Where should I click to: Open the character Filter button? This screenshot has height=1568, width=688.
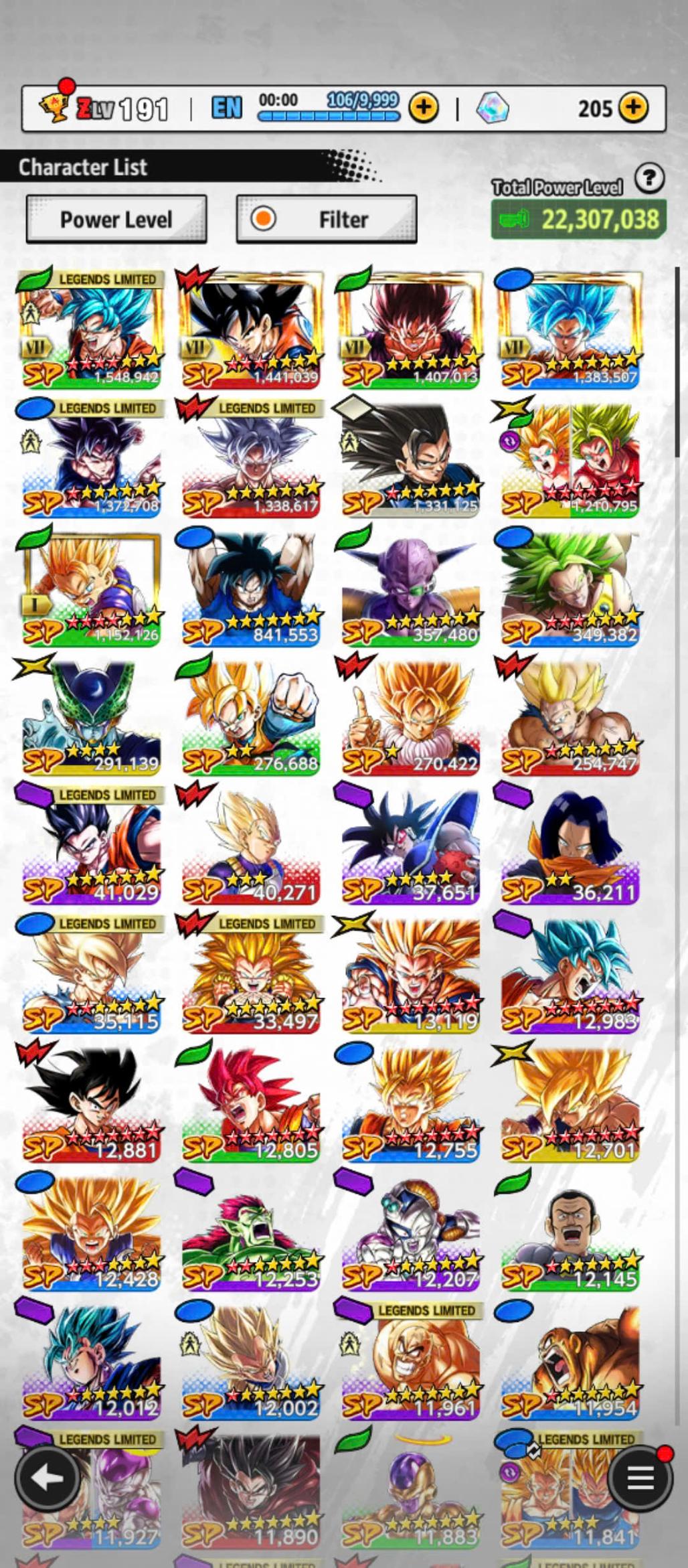(x=326, y=219)
